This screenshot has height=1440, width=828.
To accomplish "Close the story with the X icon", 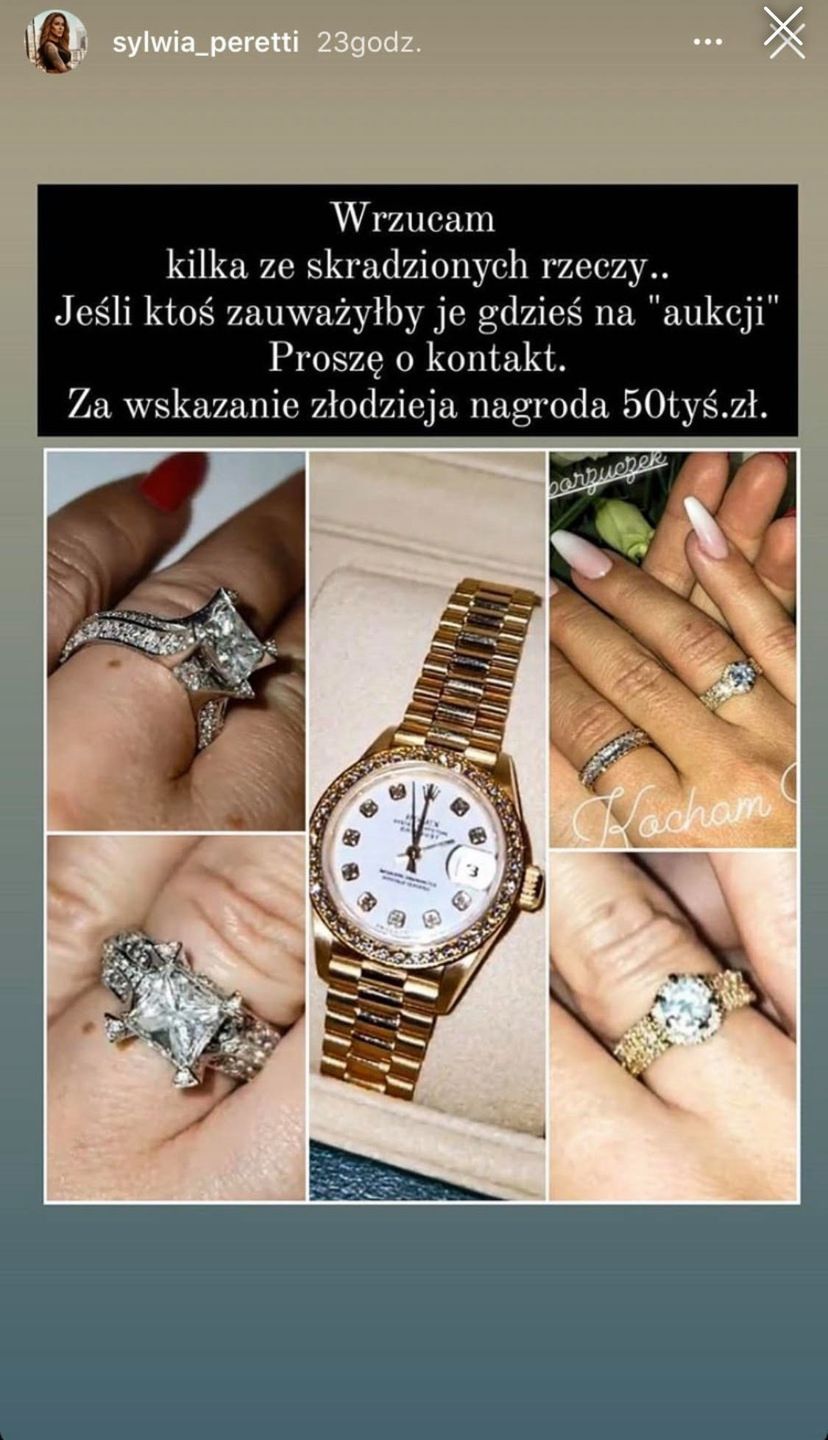I will (784, 33).
